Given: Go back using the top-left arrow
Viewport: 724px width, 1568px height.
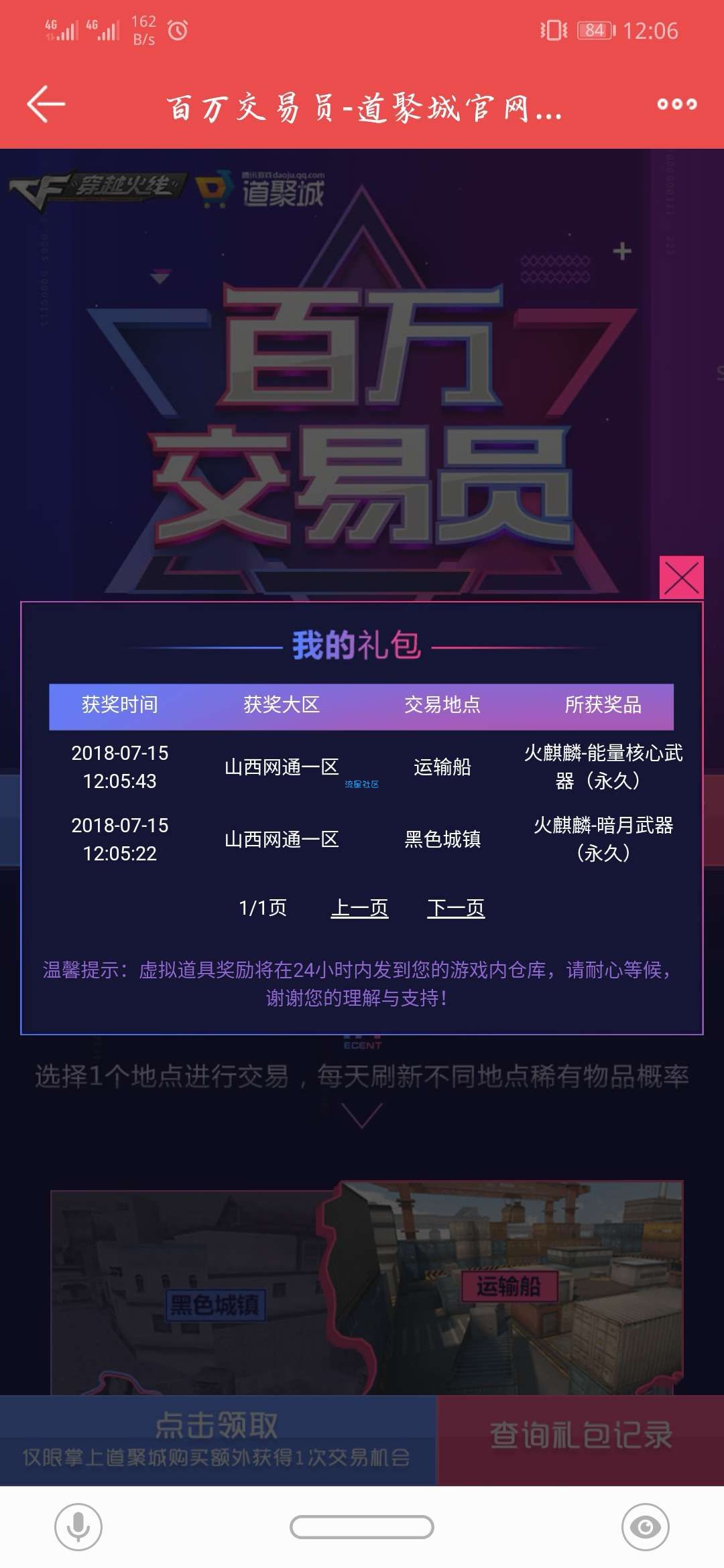Looking at the screenshot, I should 46,104.
